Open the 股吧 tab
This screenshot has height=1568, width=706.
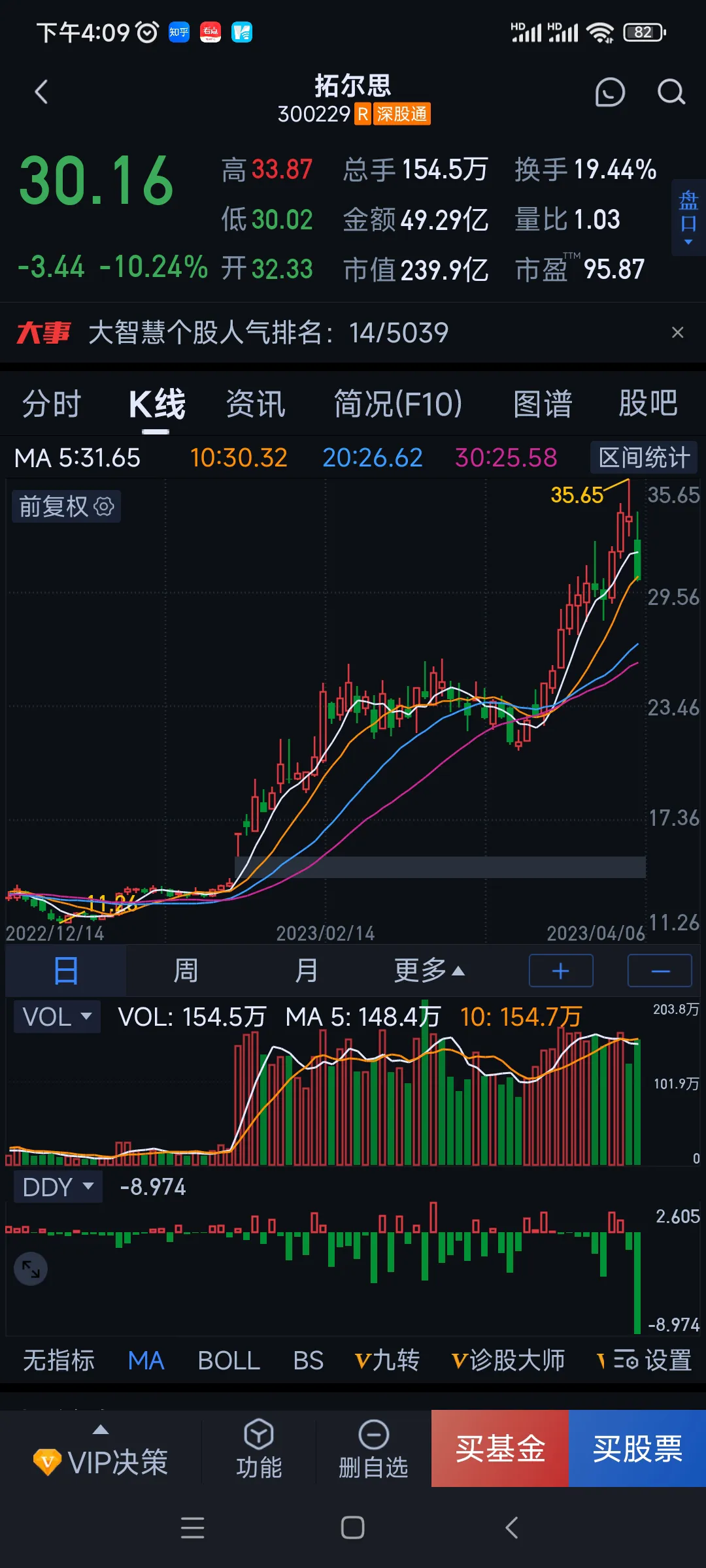(x=648, y=403)
